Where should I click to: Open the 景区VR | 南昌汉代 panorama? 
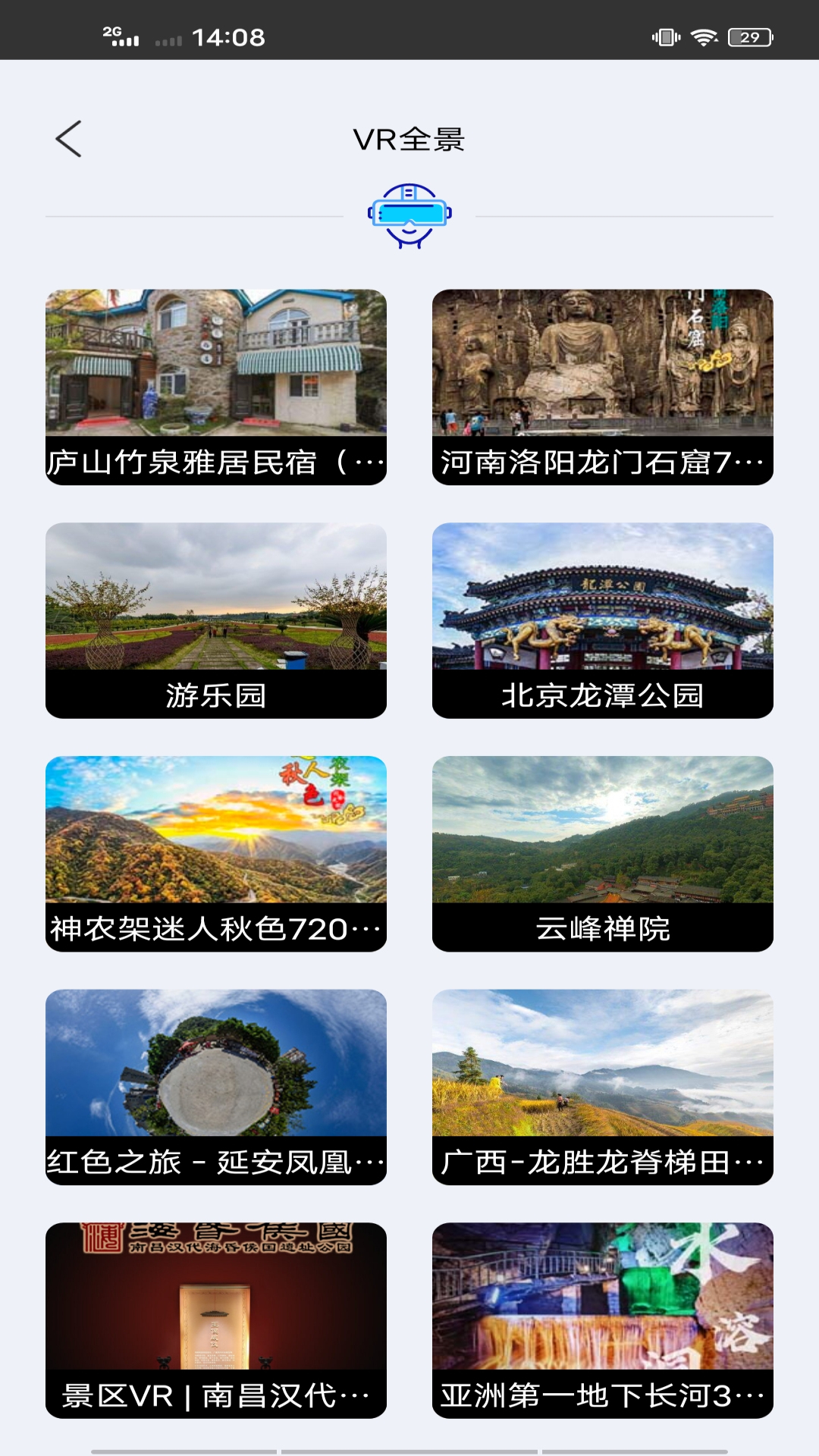(216, 1319)
